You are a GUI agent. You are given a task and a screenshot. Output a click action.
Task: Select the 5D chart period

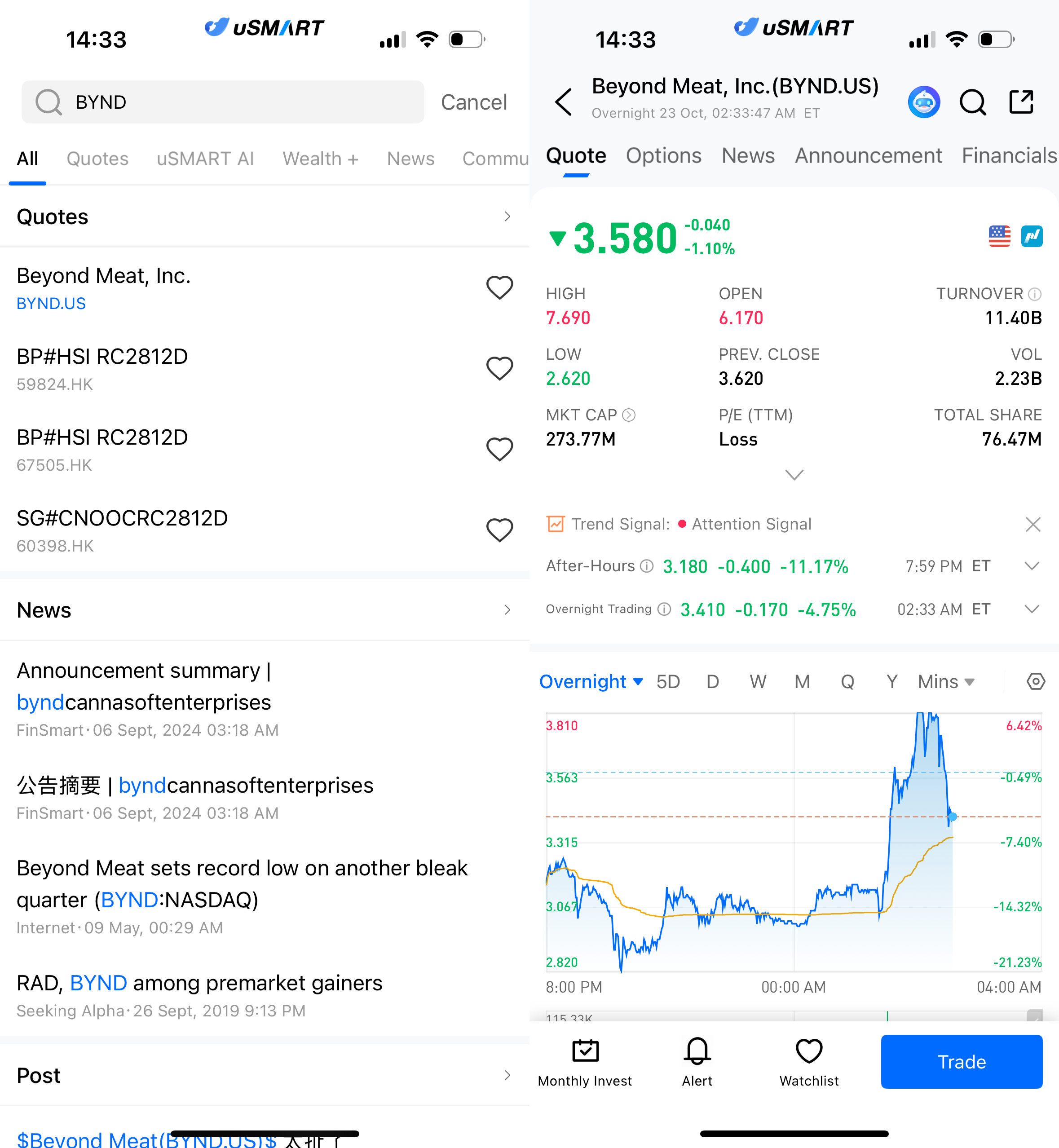pos(668,681)
